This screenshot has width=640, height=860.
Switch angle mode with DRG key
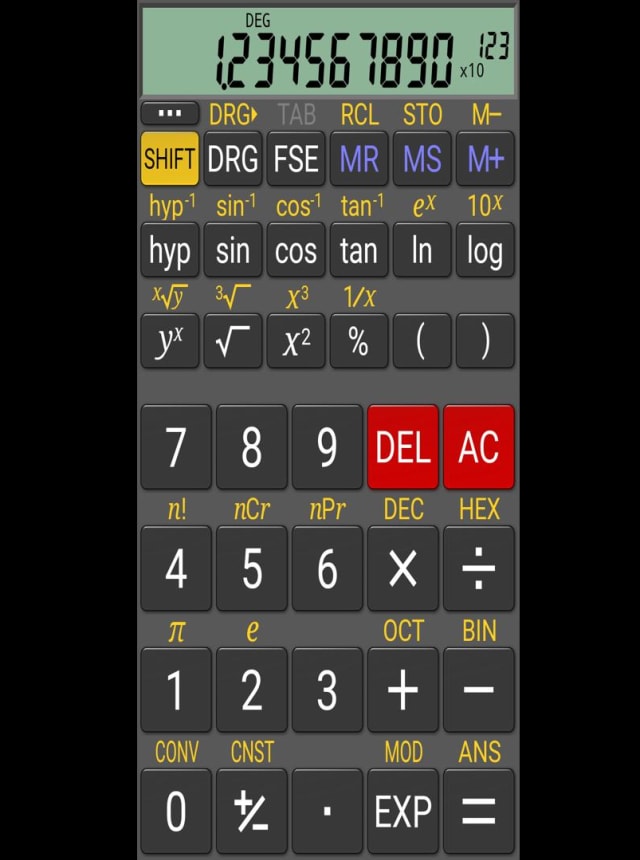point(233,159)
